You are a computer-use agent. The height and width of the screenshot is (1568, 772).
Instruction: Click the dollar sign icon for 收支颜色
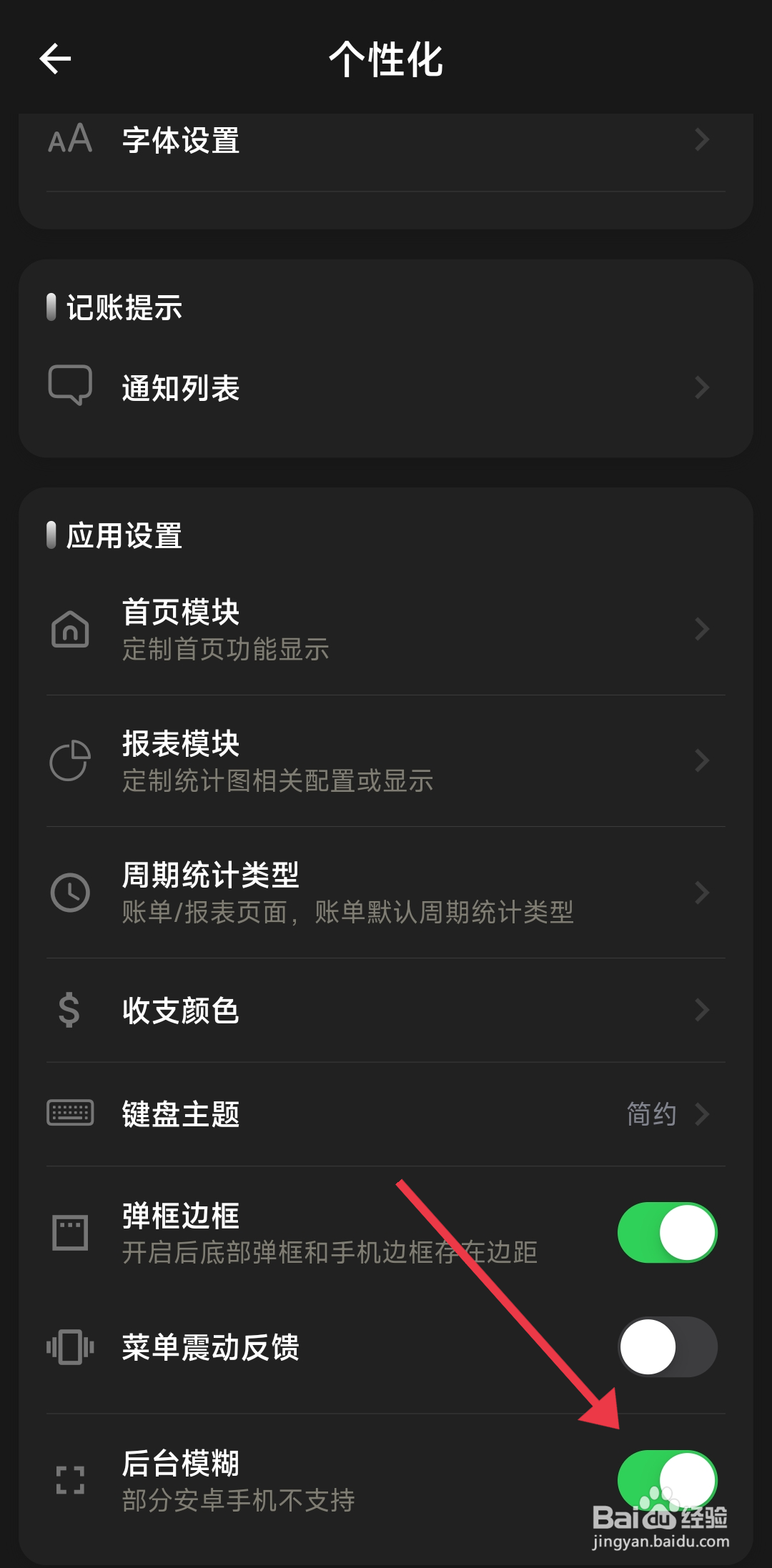click(x=69, y=1010)
